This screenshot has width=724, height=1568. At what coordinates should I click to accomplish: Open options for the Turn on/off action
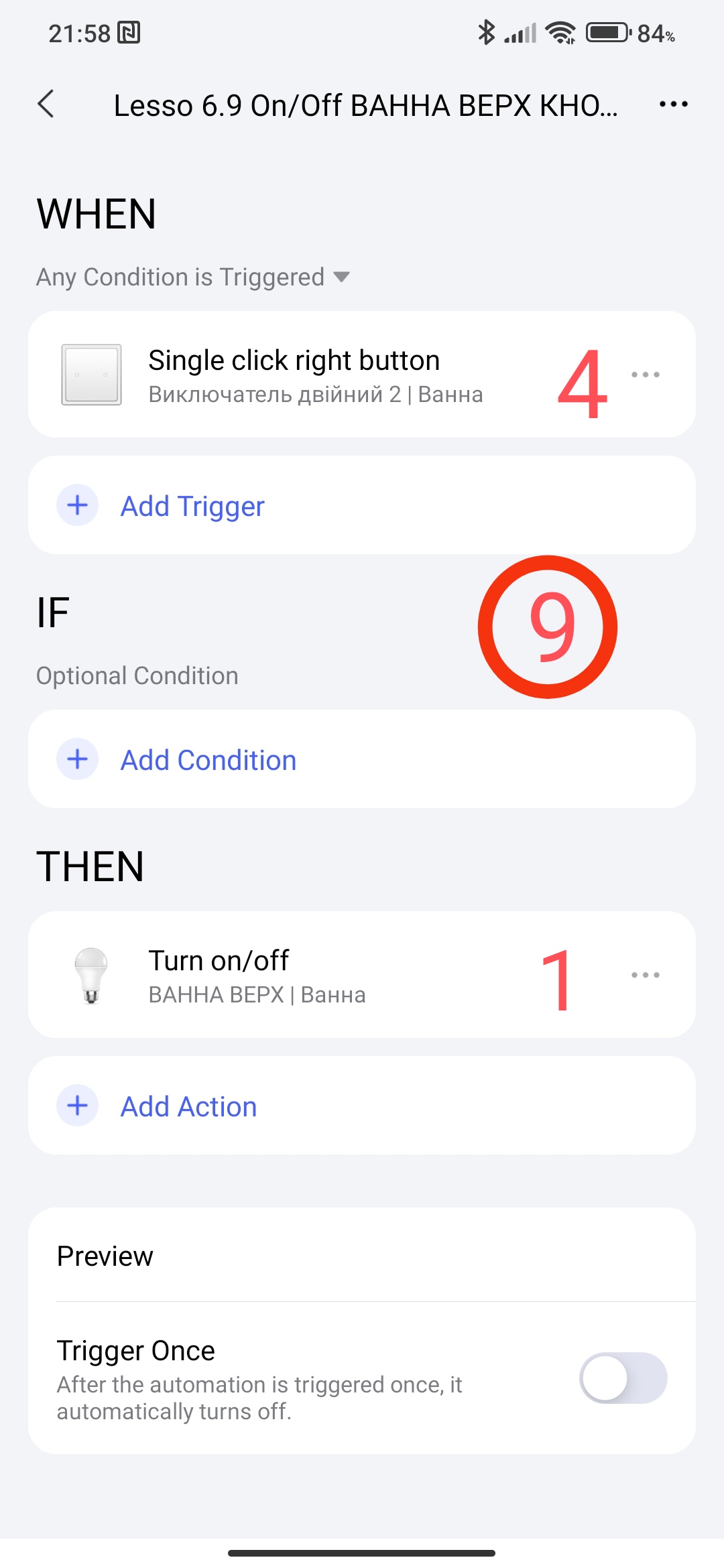point(645,976)
